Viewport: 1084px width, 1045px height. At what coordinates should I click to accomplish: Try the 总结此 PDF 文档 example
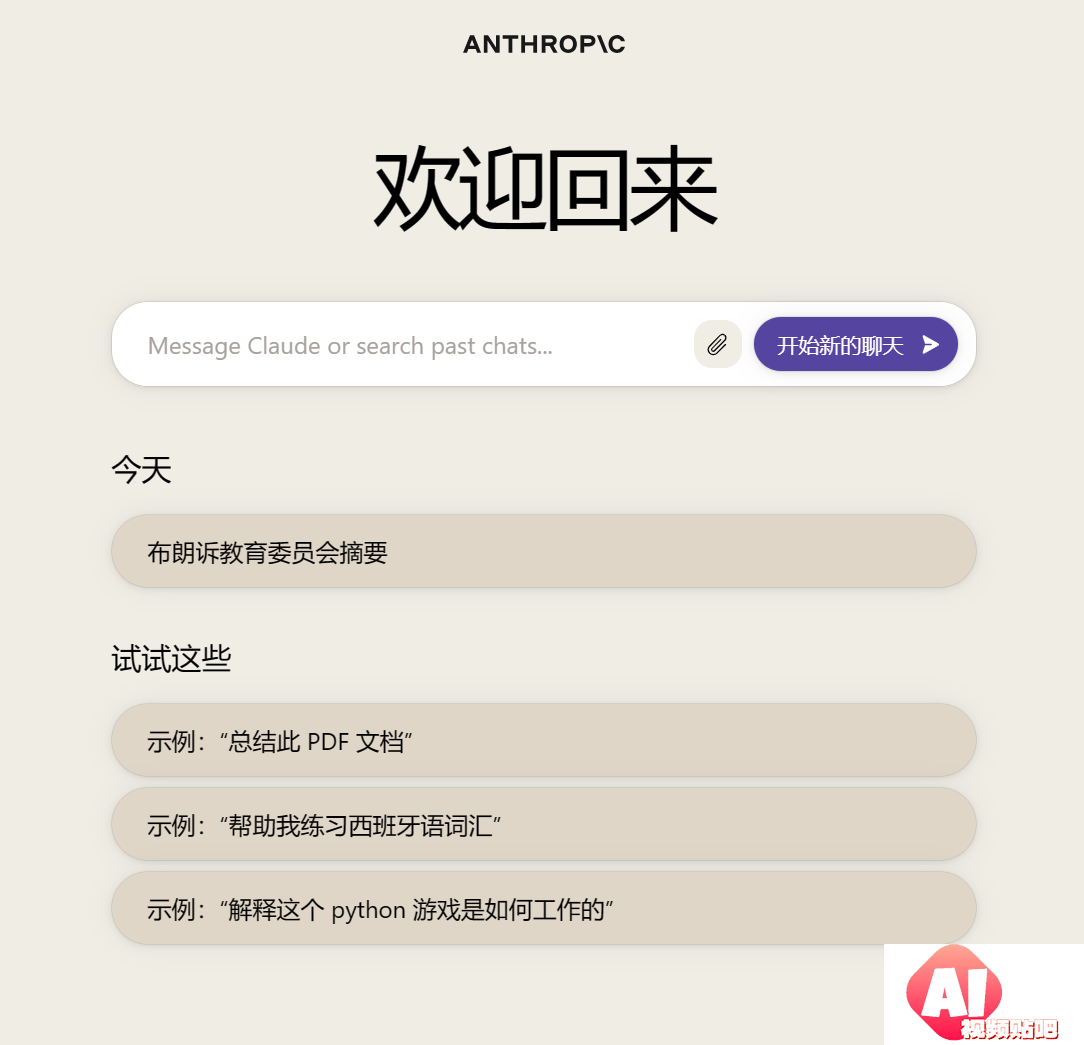(x=543, y=741)
